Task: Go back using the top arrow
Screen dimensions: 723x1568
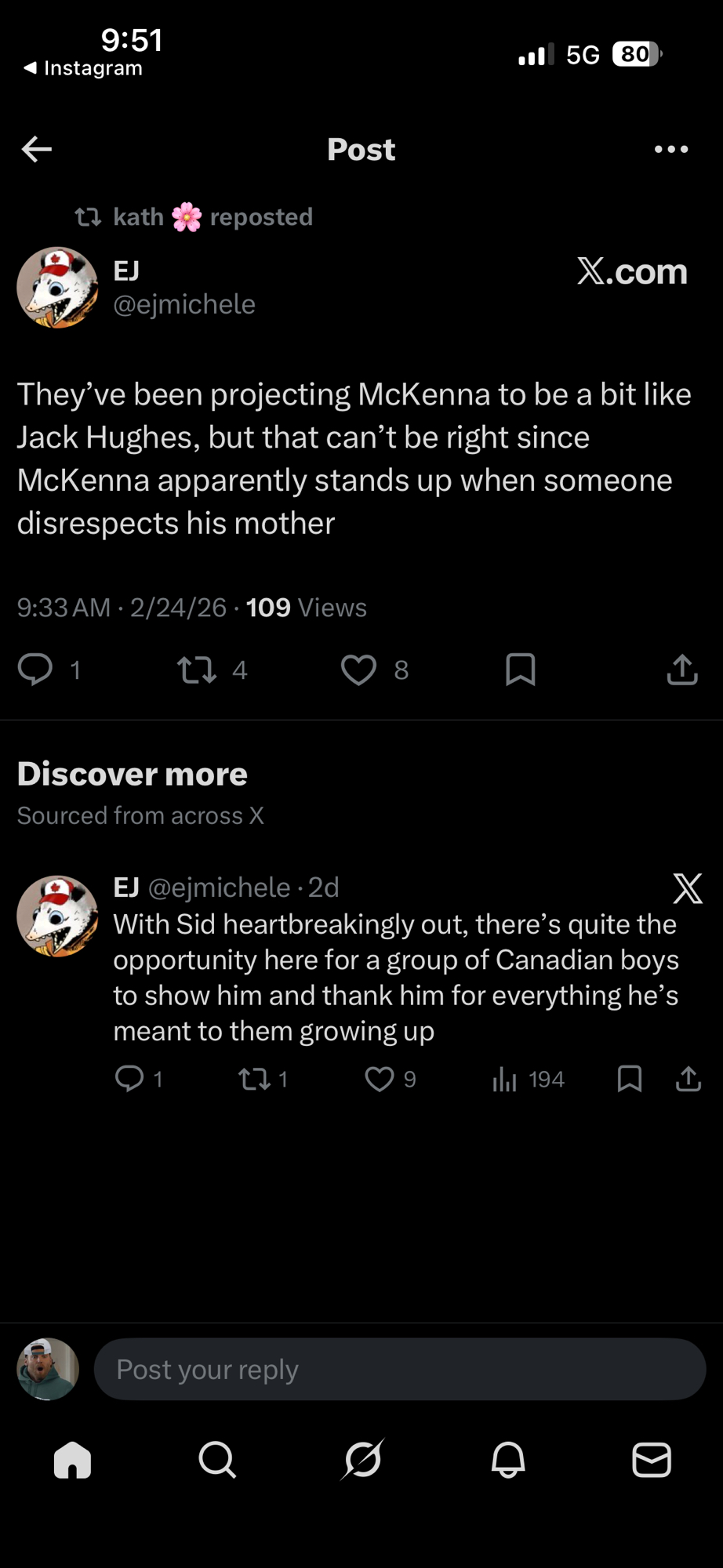Action: [x=37, y=149]
